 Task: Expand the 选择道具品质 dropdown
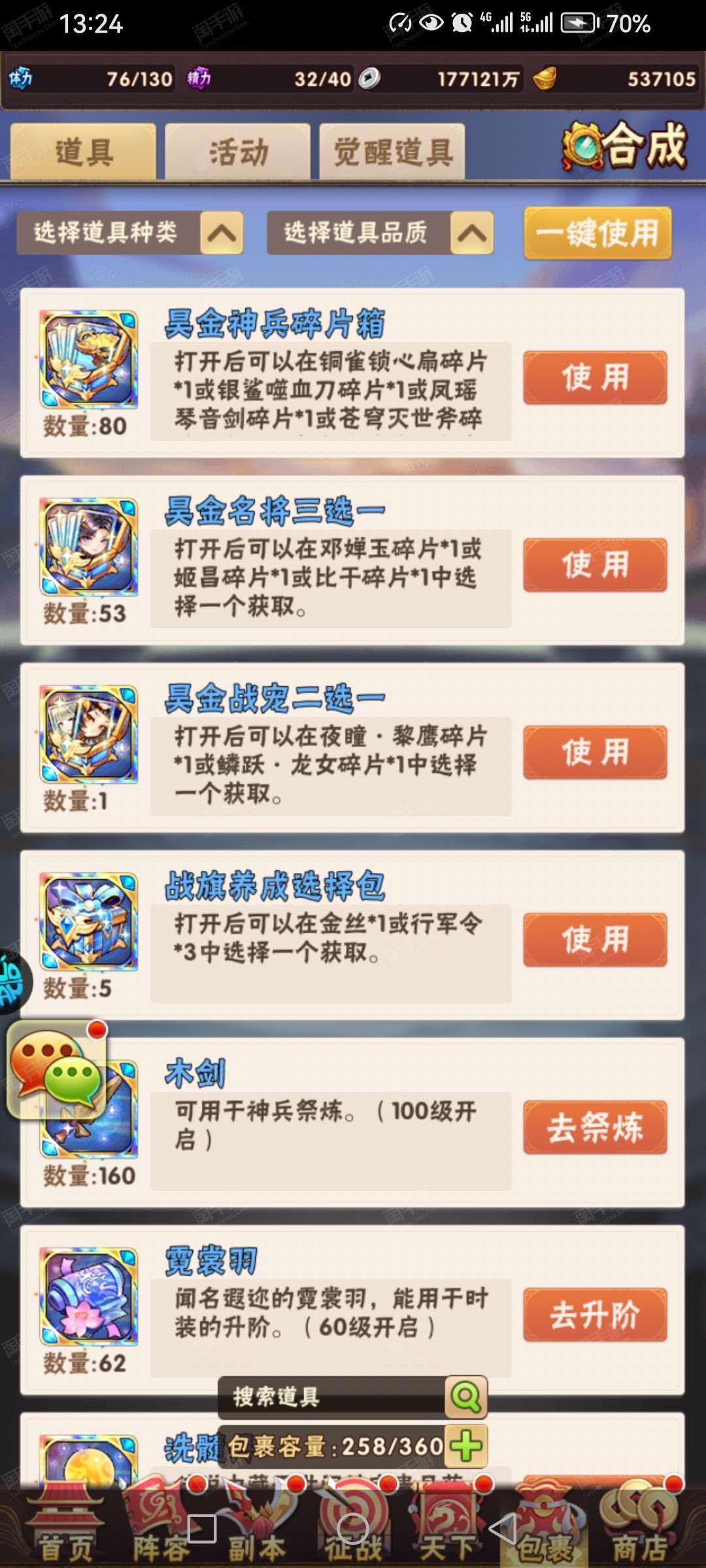pos(380,233)
